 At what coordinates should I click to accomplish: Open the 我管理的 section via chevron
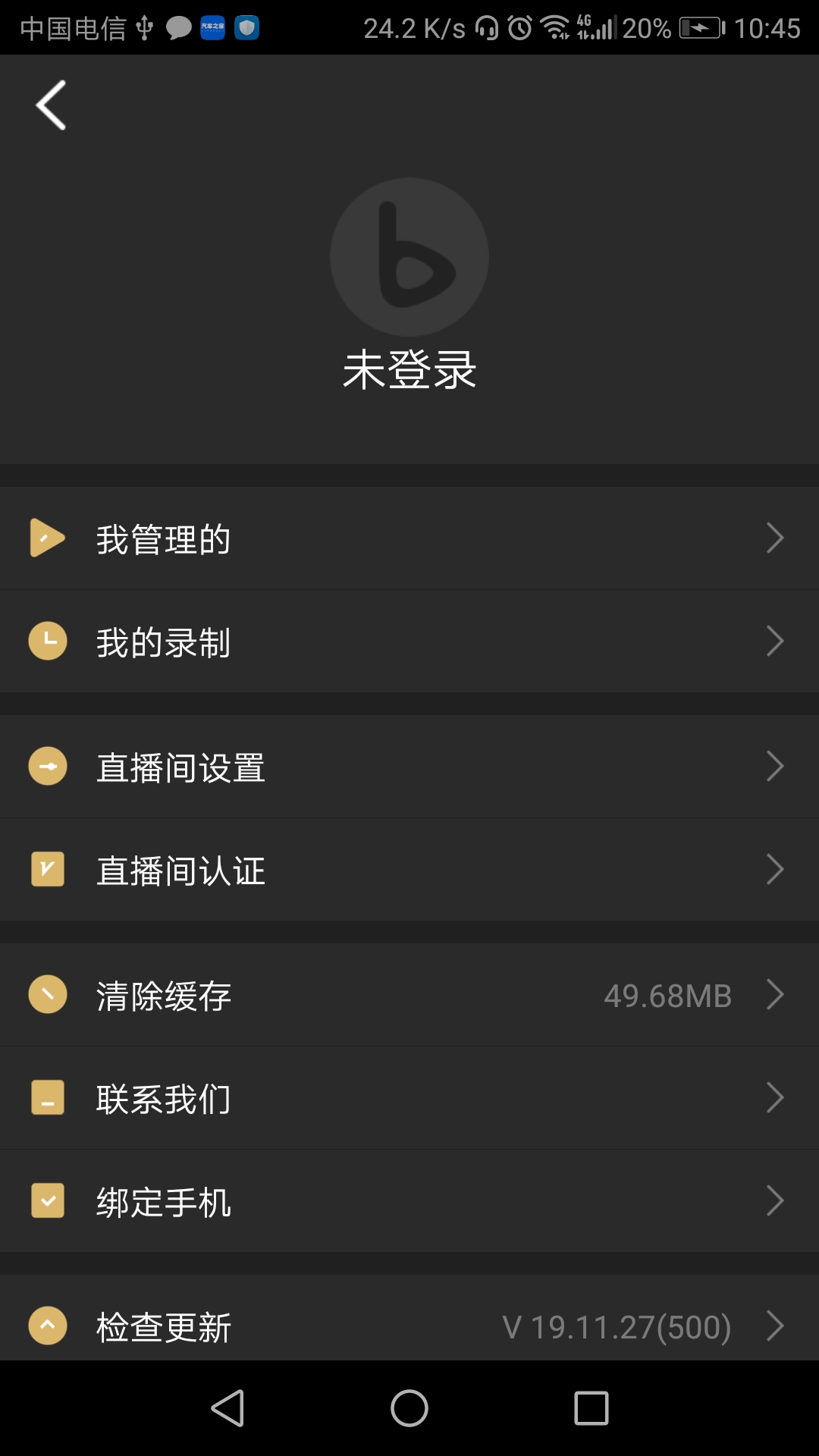[x=775, y=538]
